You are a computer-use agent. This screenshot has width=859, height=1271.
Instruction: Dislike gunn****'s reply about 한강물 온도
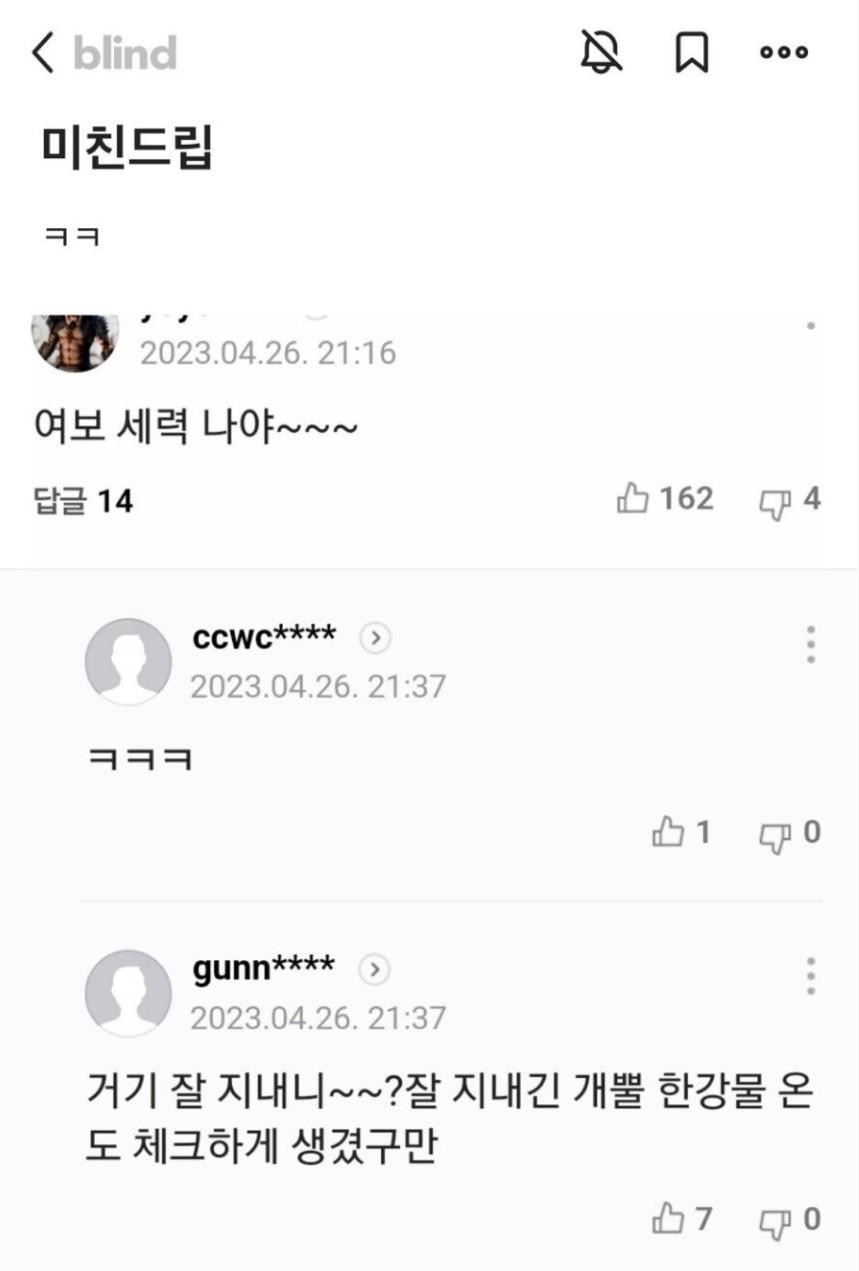(775, 1219)
